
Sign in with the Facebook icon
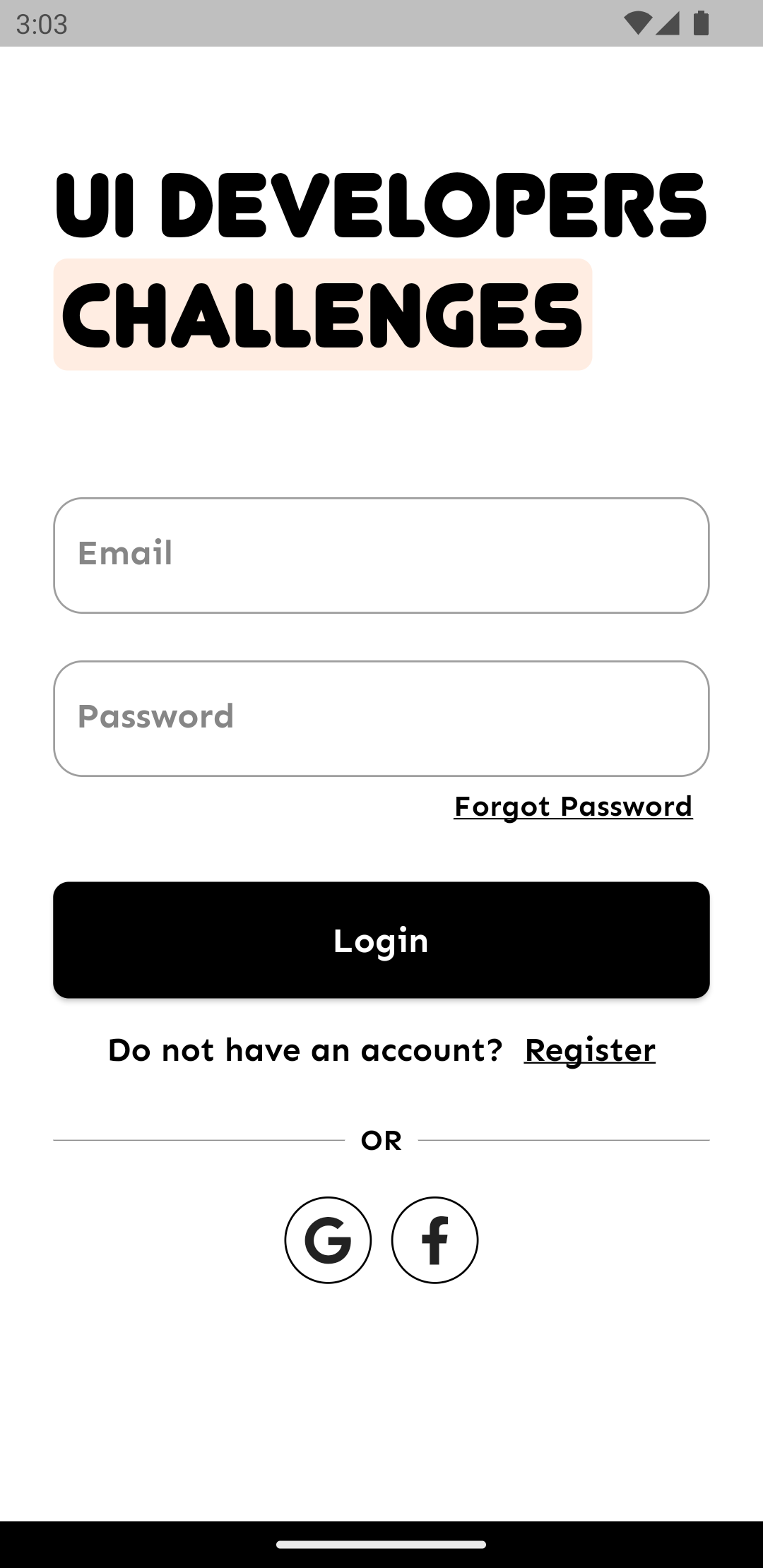[x=434, y=1240]
